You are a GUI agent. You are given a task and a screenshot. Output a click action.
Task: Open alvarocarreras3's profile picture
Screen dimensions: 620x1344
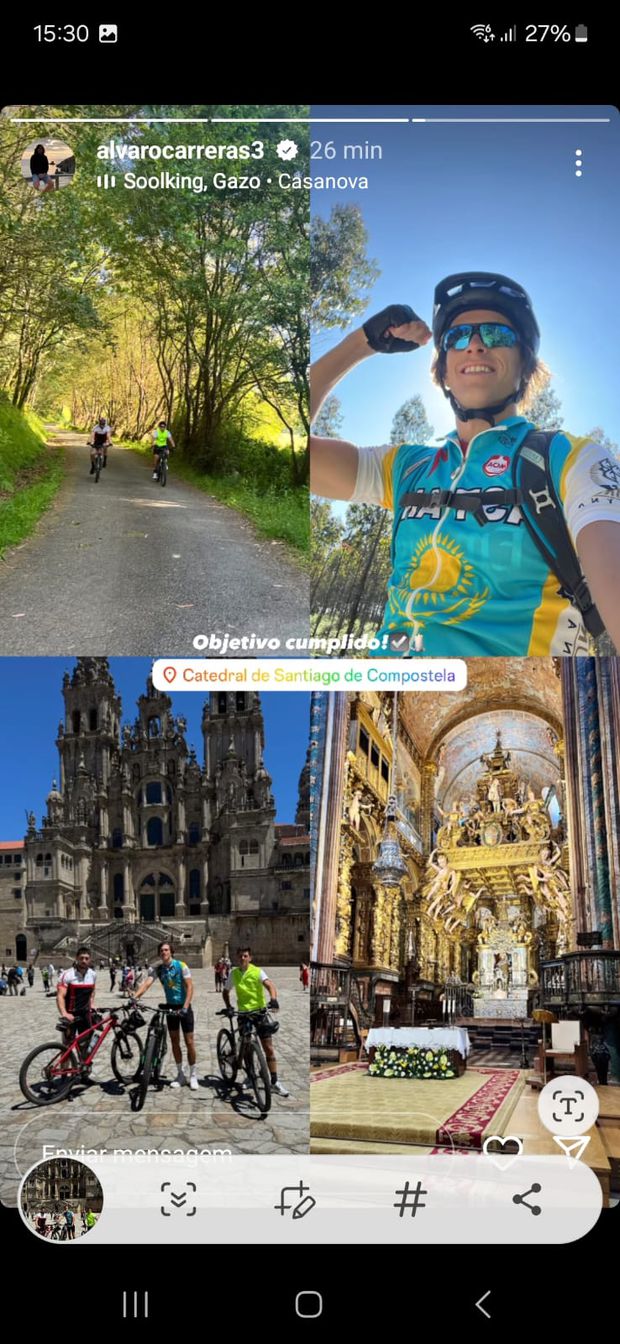click(x=47, y=164)
